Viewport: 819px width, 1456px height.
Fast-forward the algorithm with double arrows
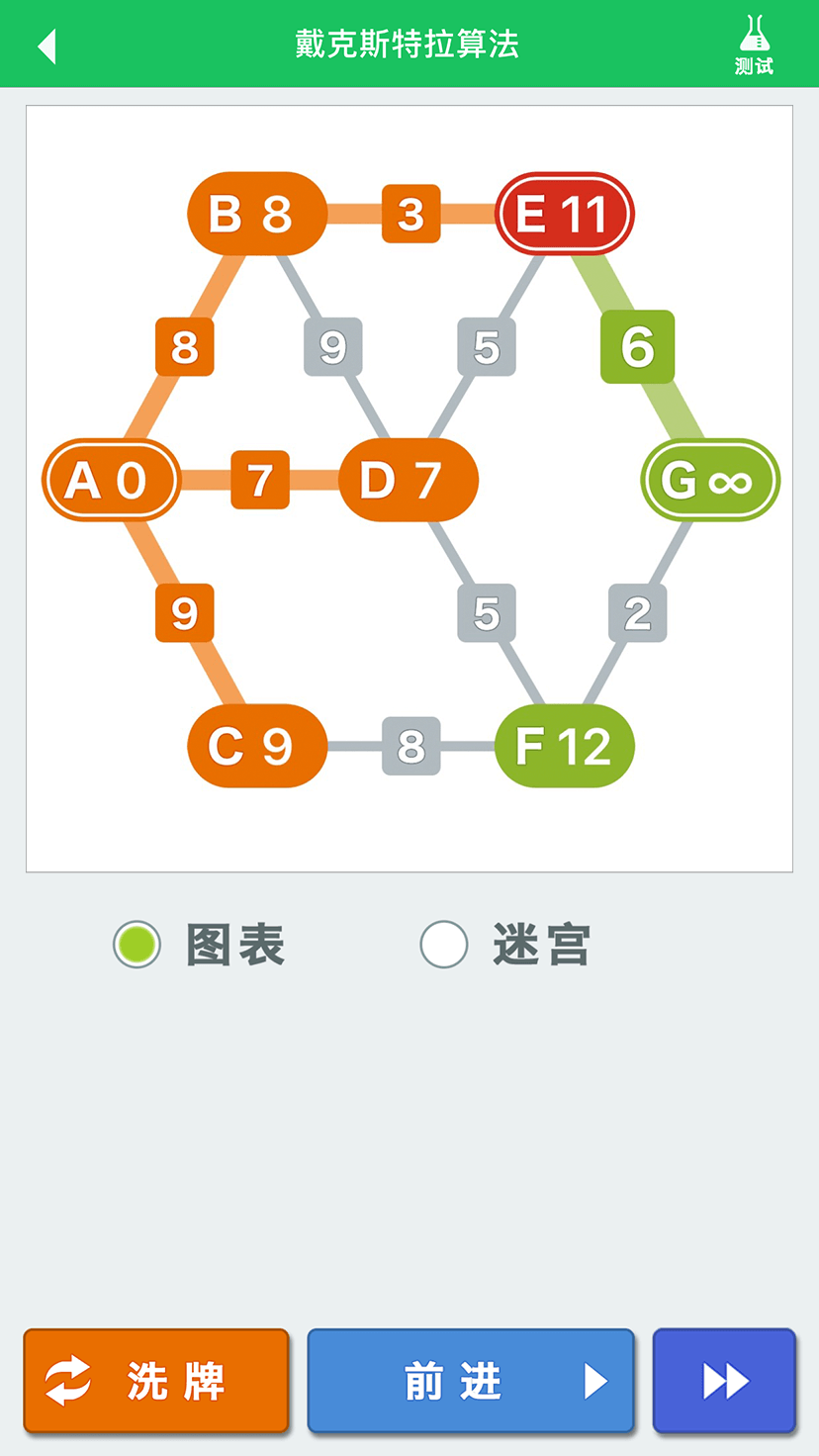coord(724,1381)
